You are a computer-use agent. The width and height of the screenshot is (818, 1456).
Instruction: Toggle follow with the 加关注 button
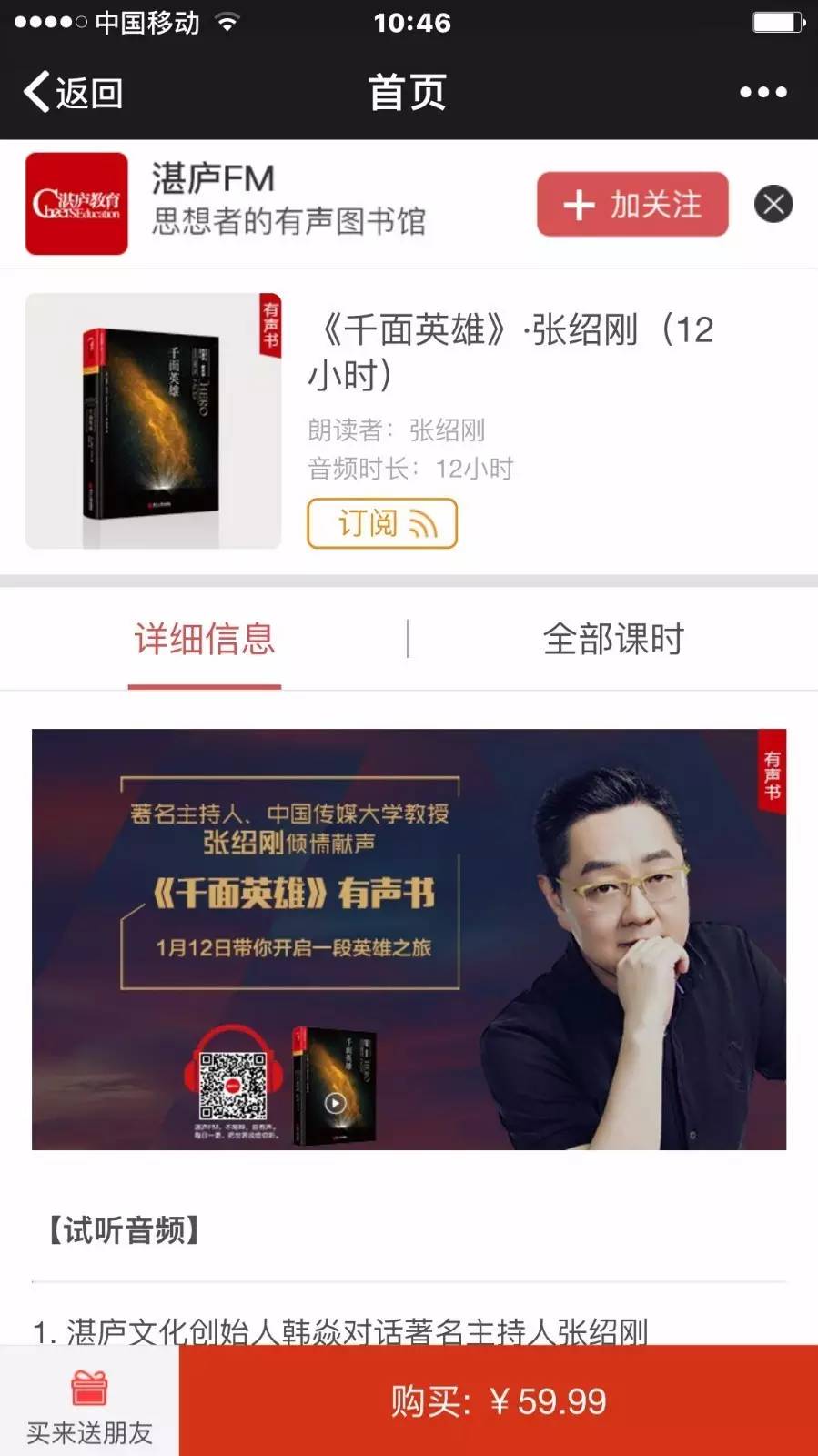tap(631, 206)
